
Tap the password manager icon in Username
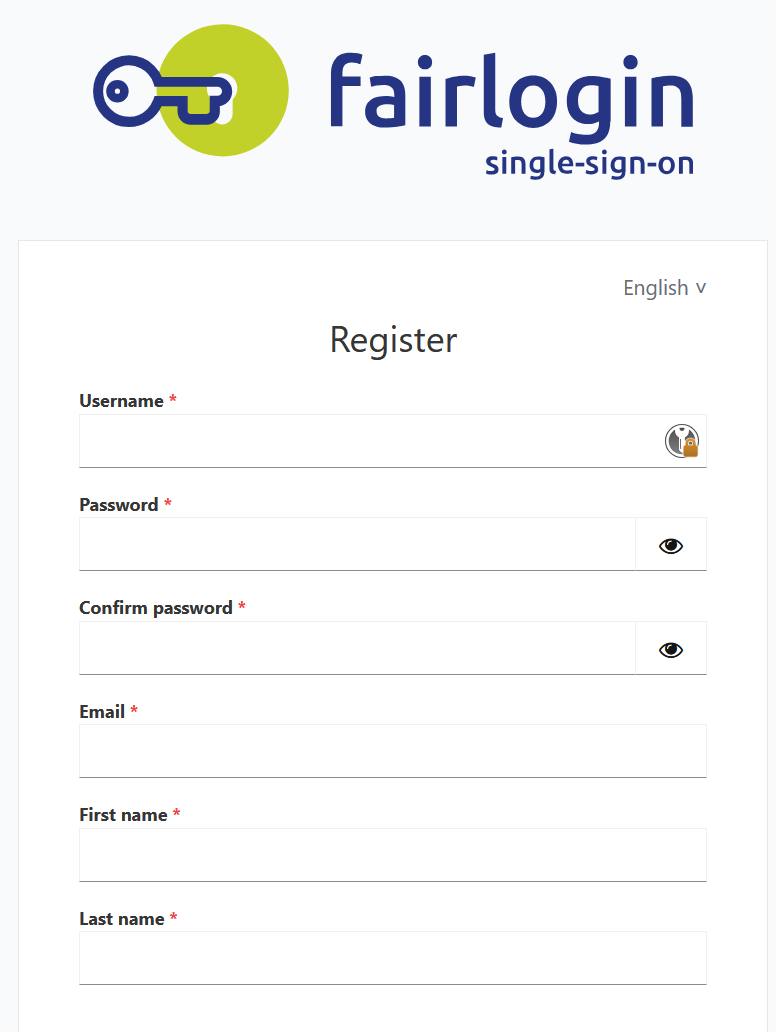(681, 441)
